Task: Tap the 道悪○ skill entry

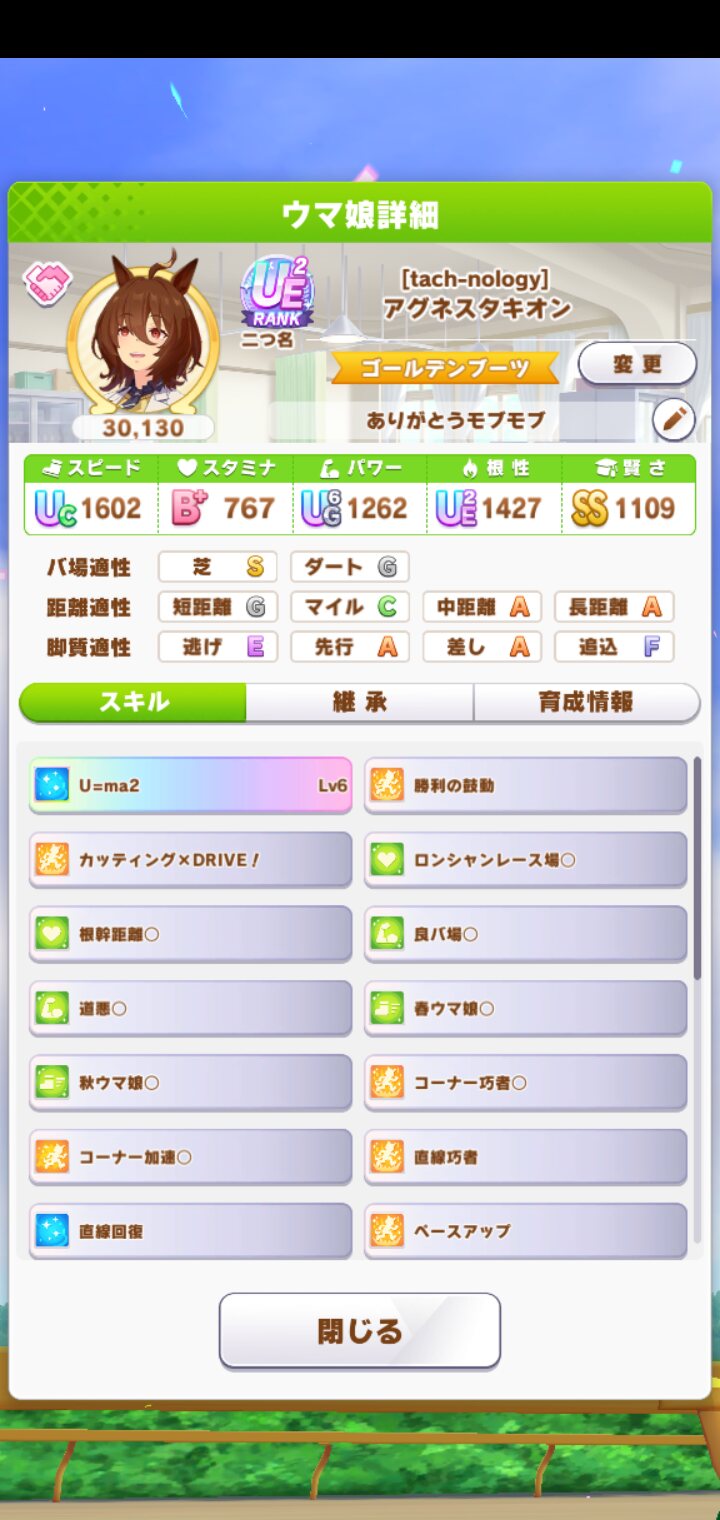Action: point(190,1009)
